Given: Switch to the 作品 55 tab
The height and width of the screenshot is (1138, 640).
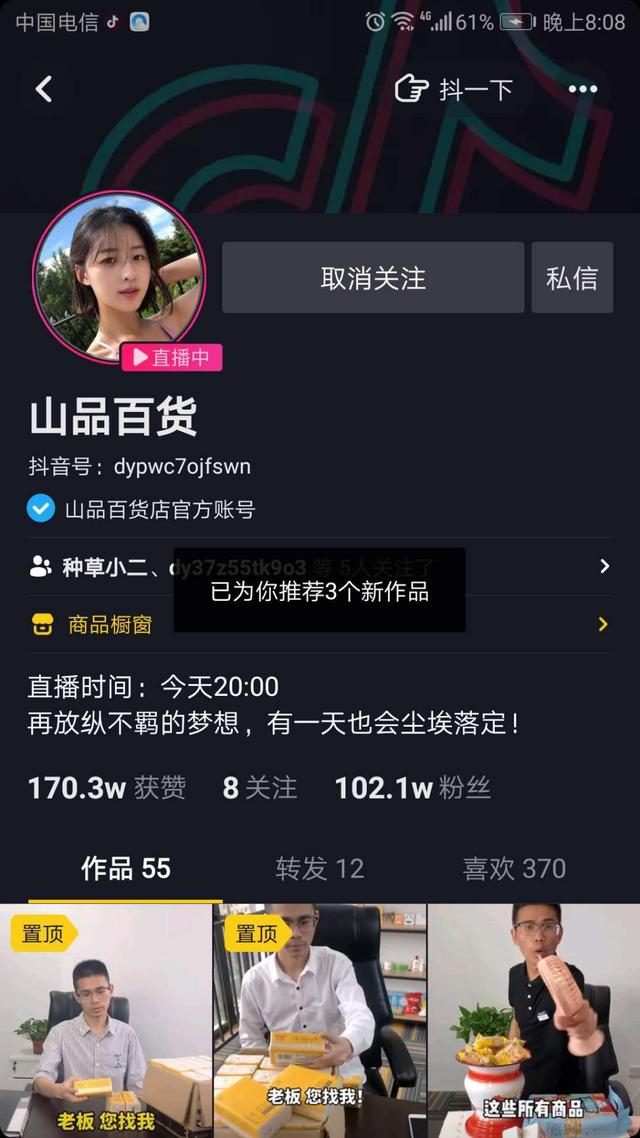Looking at the screenshot, I should coord(125,868).
